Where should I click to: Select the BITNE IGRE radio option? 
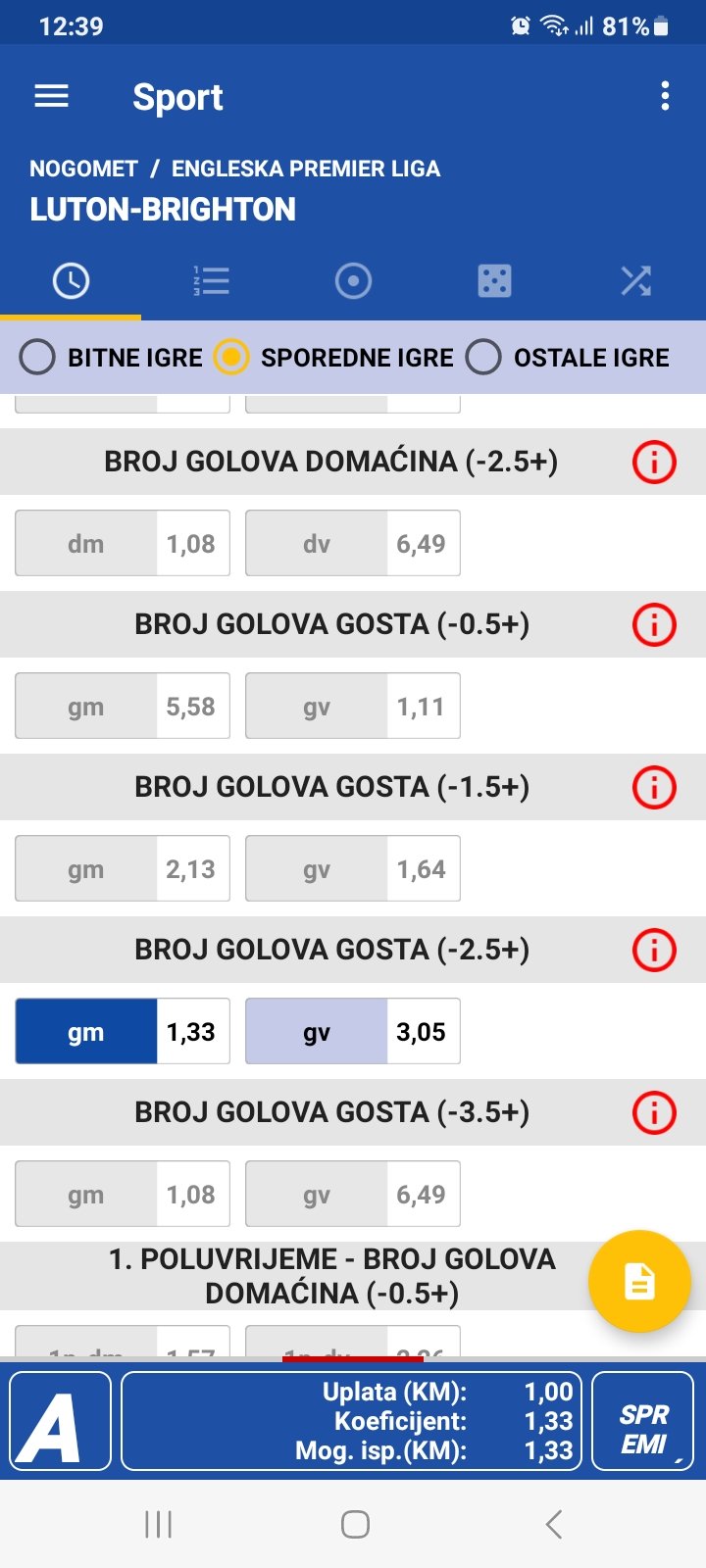pos(37,358)
